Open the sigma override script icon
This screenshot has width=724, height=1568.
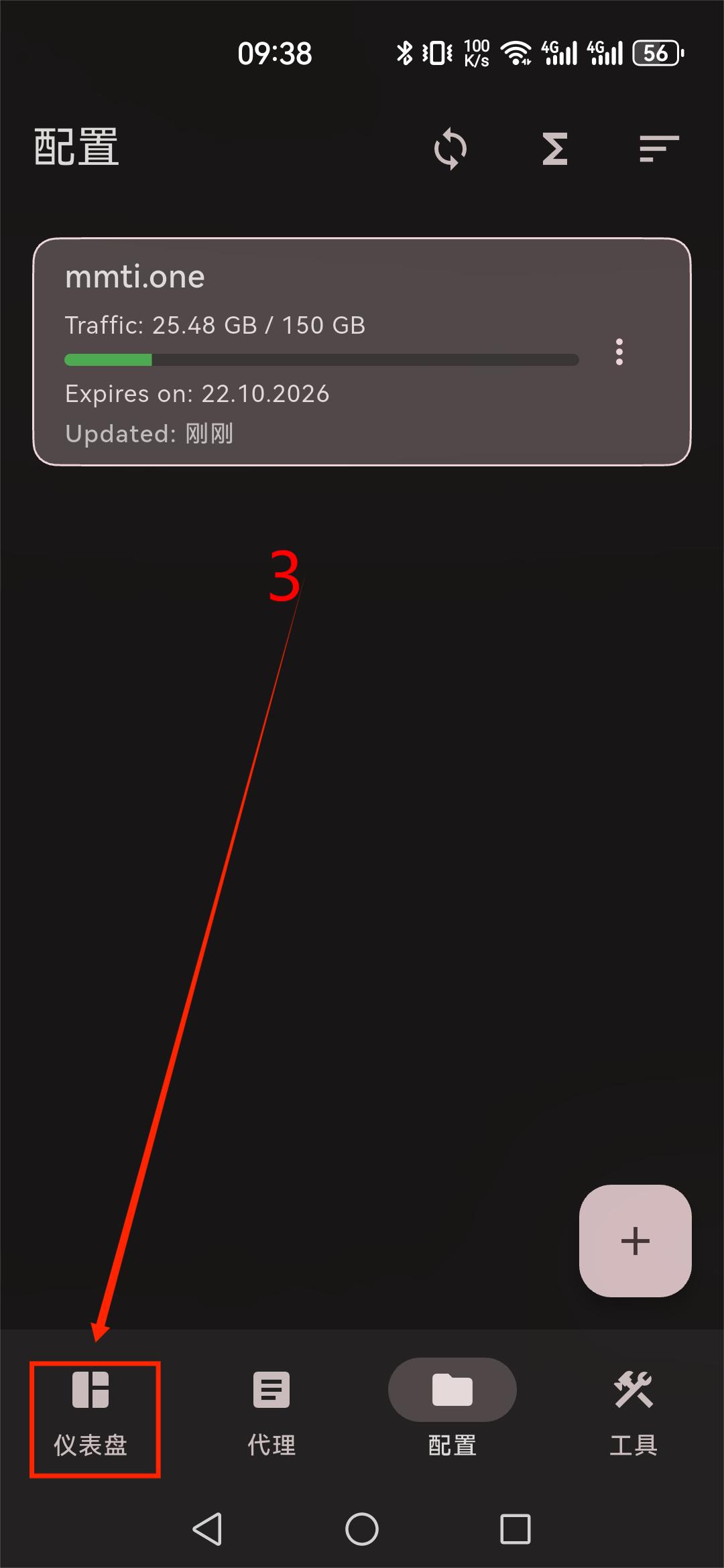point(555,149)
